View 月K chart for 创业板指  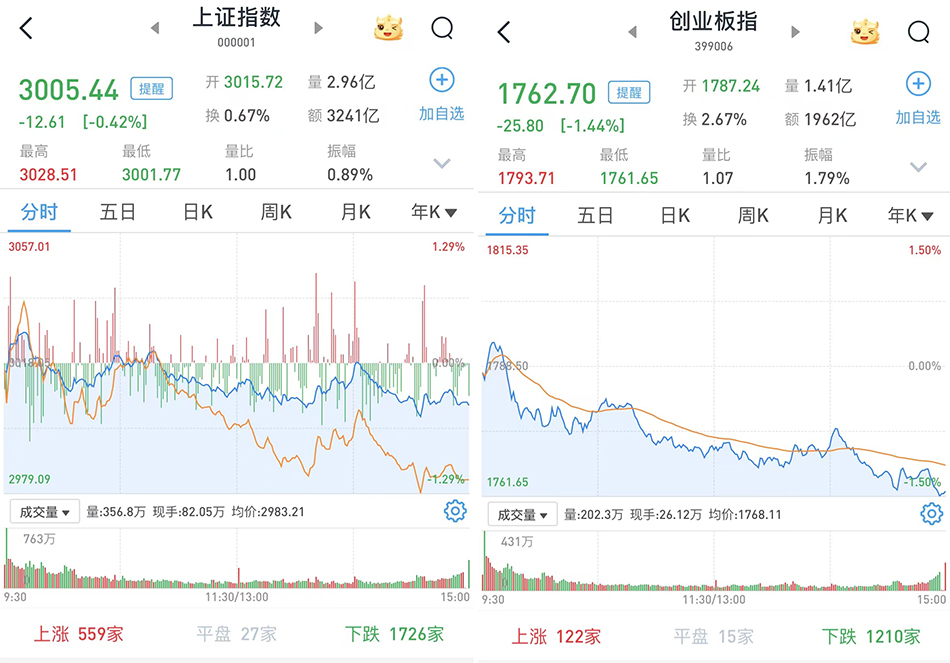click(x=832, y=215)
